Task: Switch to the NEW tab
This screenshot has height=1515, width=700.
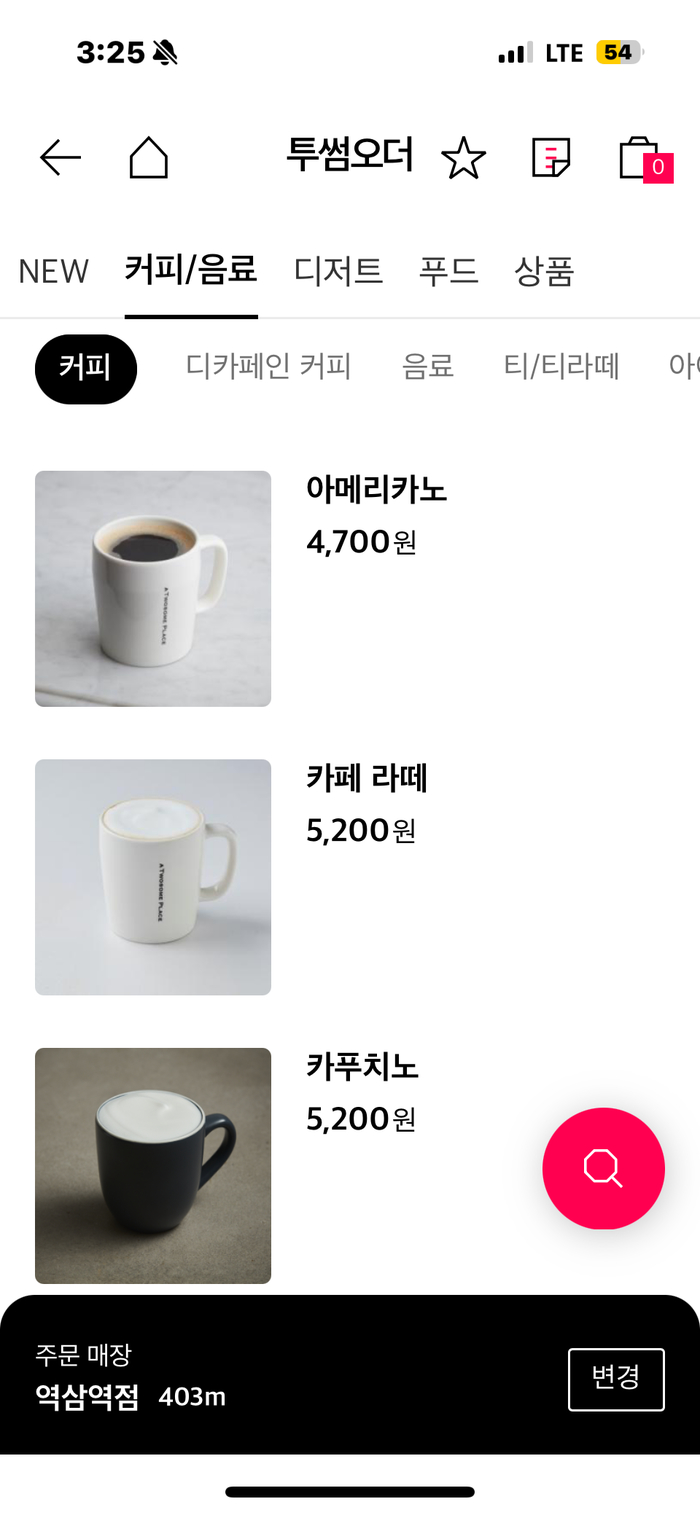Action: 54,271
